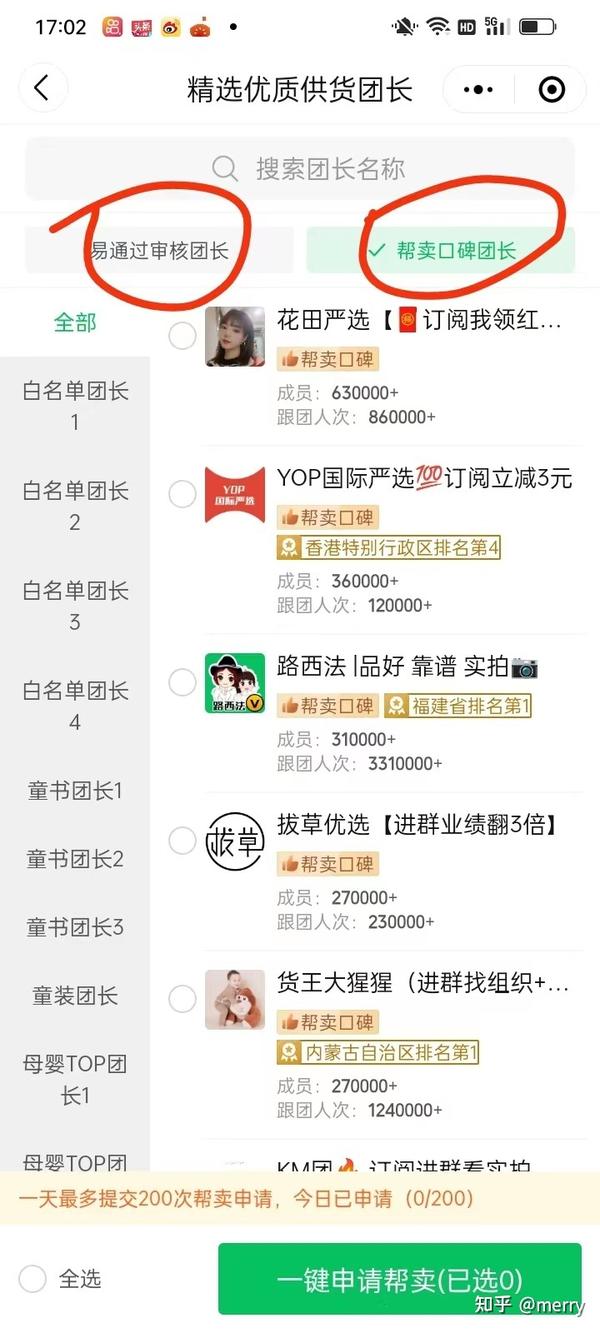Toggle the 帮卖口碑团长 filter chip
The image size is (600, 1333).
pyautogui.click(x=441, y=250)
